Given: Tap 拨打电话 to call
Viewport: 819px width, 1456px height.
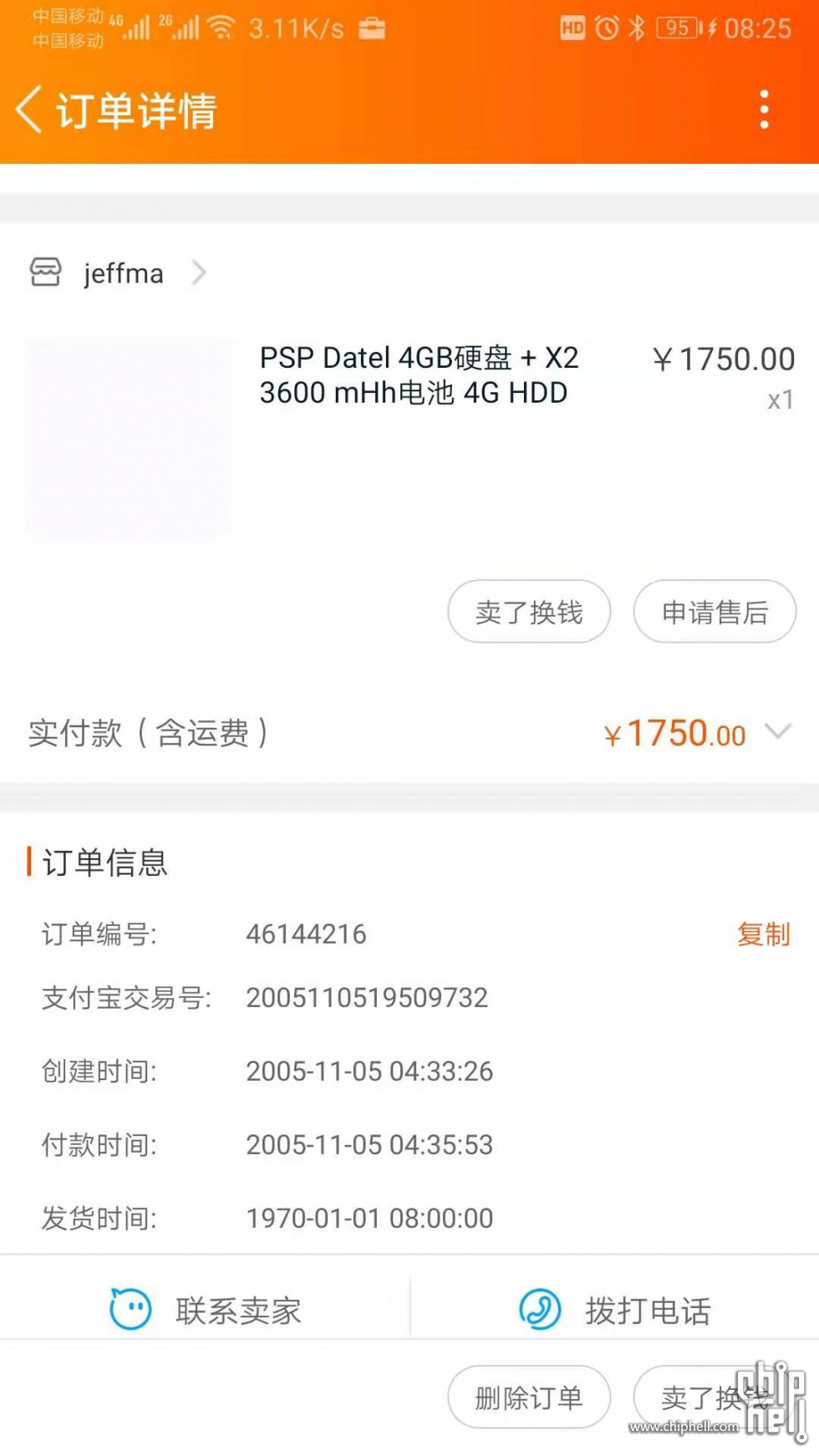Looking at the screenshot, I should tap(615, 1310).
